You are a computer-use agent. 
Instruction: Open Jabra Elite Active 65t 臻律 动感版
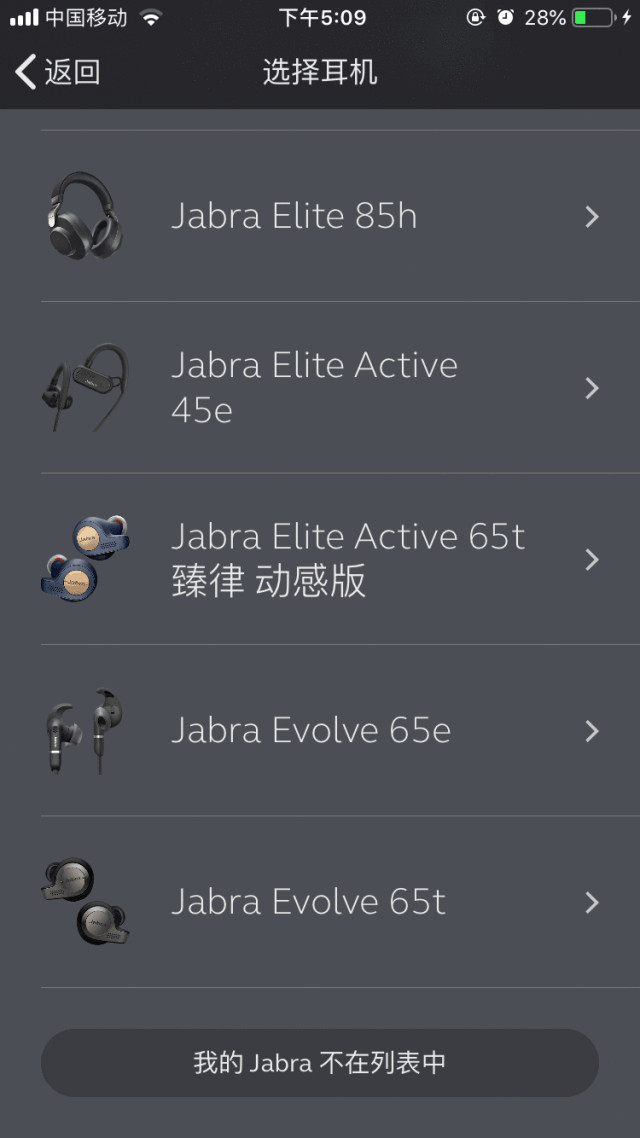320,559
